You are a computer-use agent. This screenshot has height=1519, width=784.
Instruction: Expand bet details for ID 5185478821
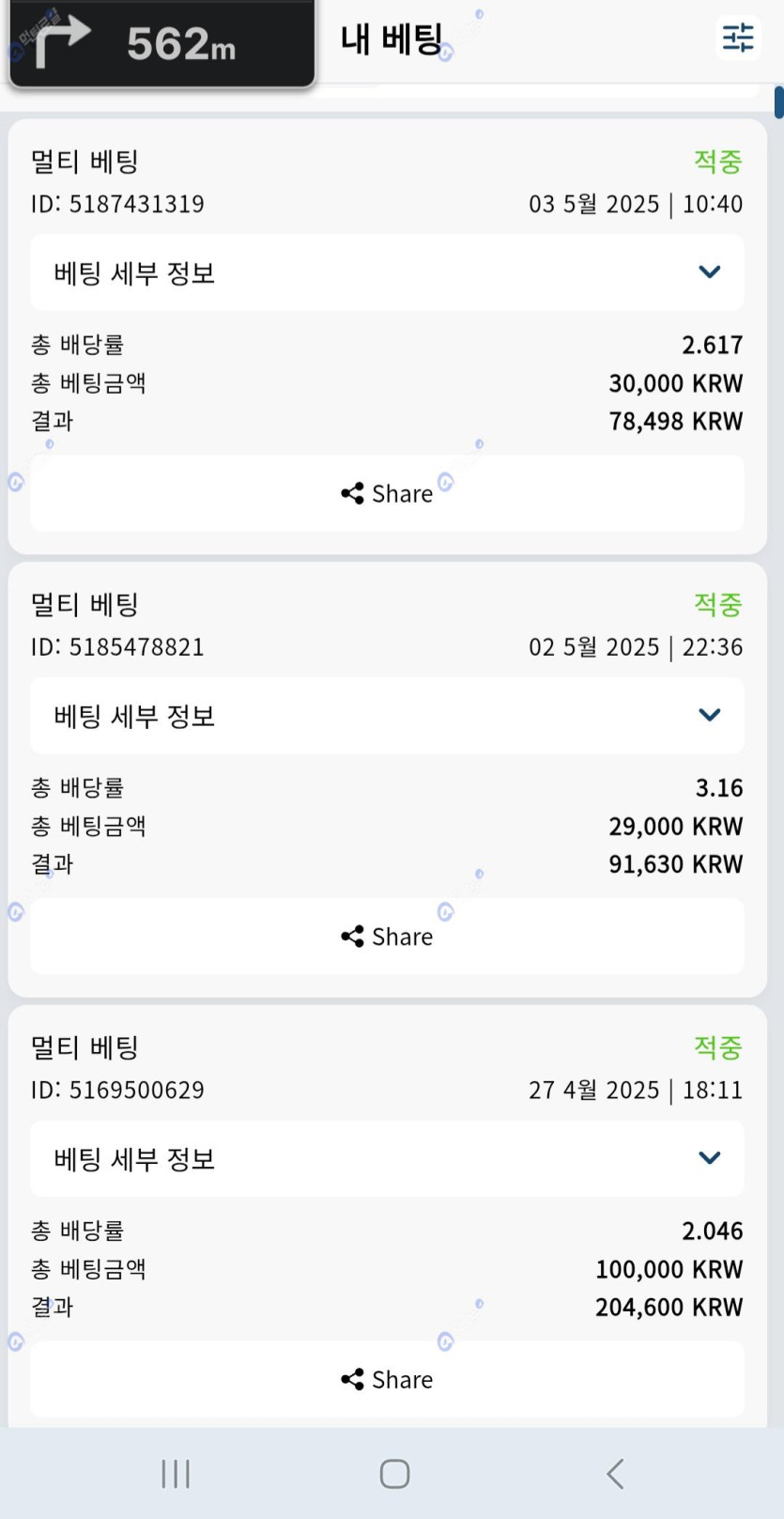pyautogui.click(x=387, y=716)
